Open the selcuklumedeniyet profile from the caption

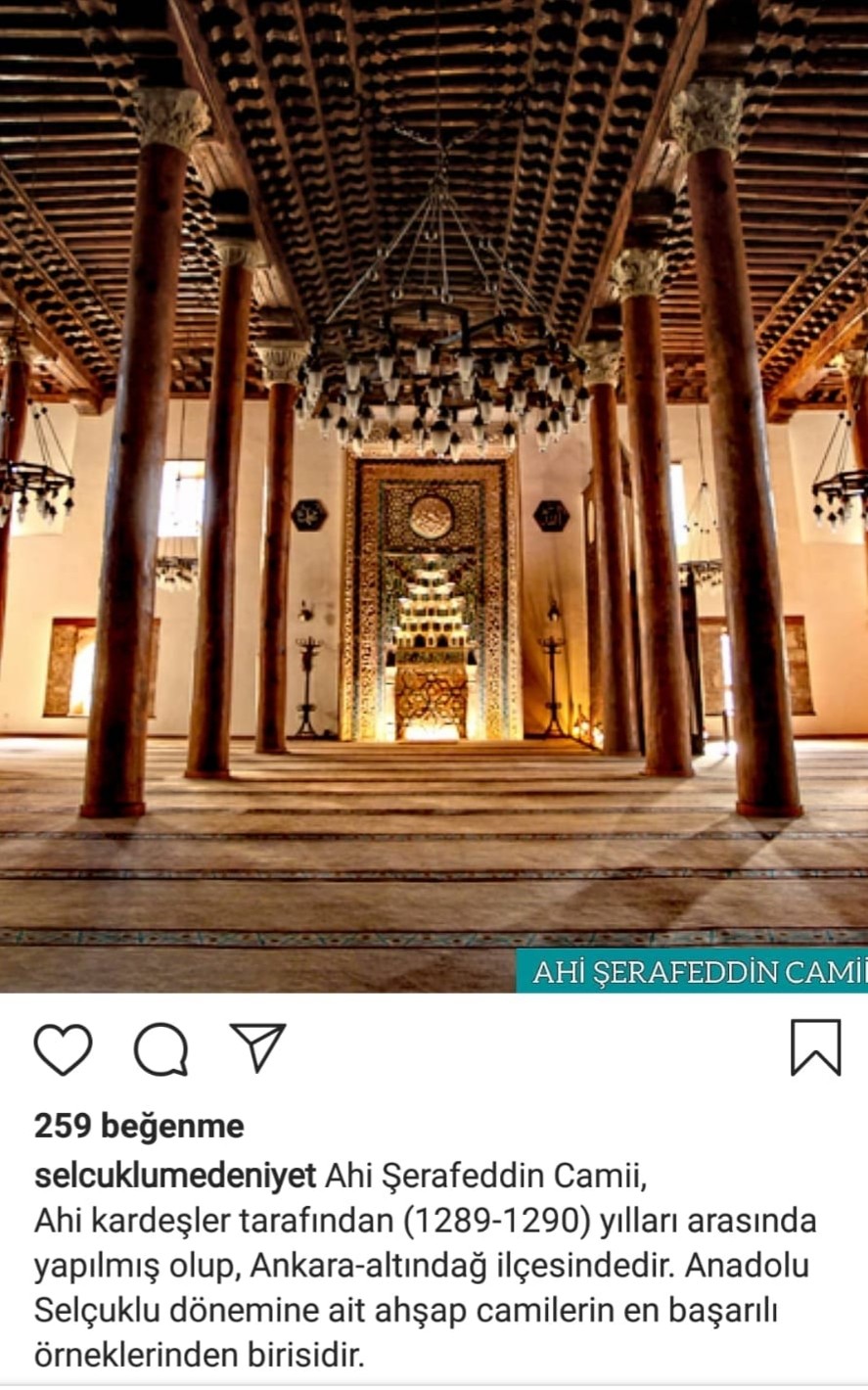[174, 1175]
